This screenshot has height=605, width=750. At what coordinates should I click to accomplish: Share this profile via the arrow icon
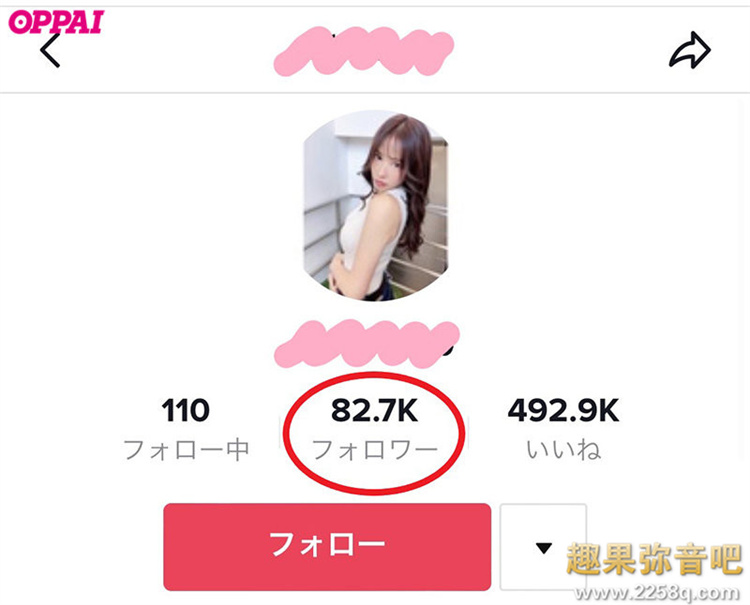point(689,51)
